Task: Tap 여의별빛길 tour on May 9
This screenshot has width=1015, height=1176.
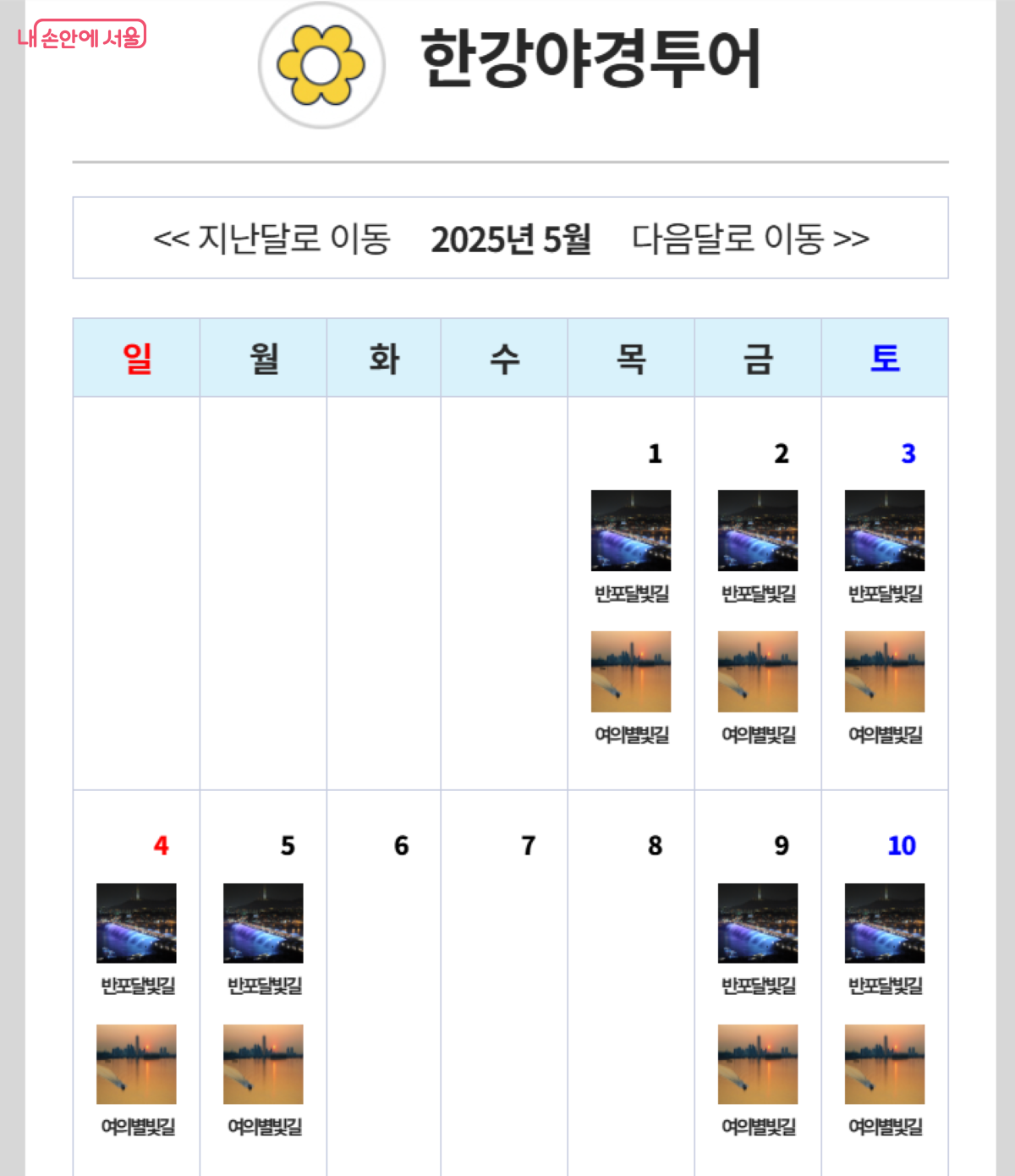Action: tap(758, 1064)
